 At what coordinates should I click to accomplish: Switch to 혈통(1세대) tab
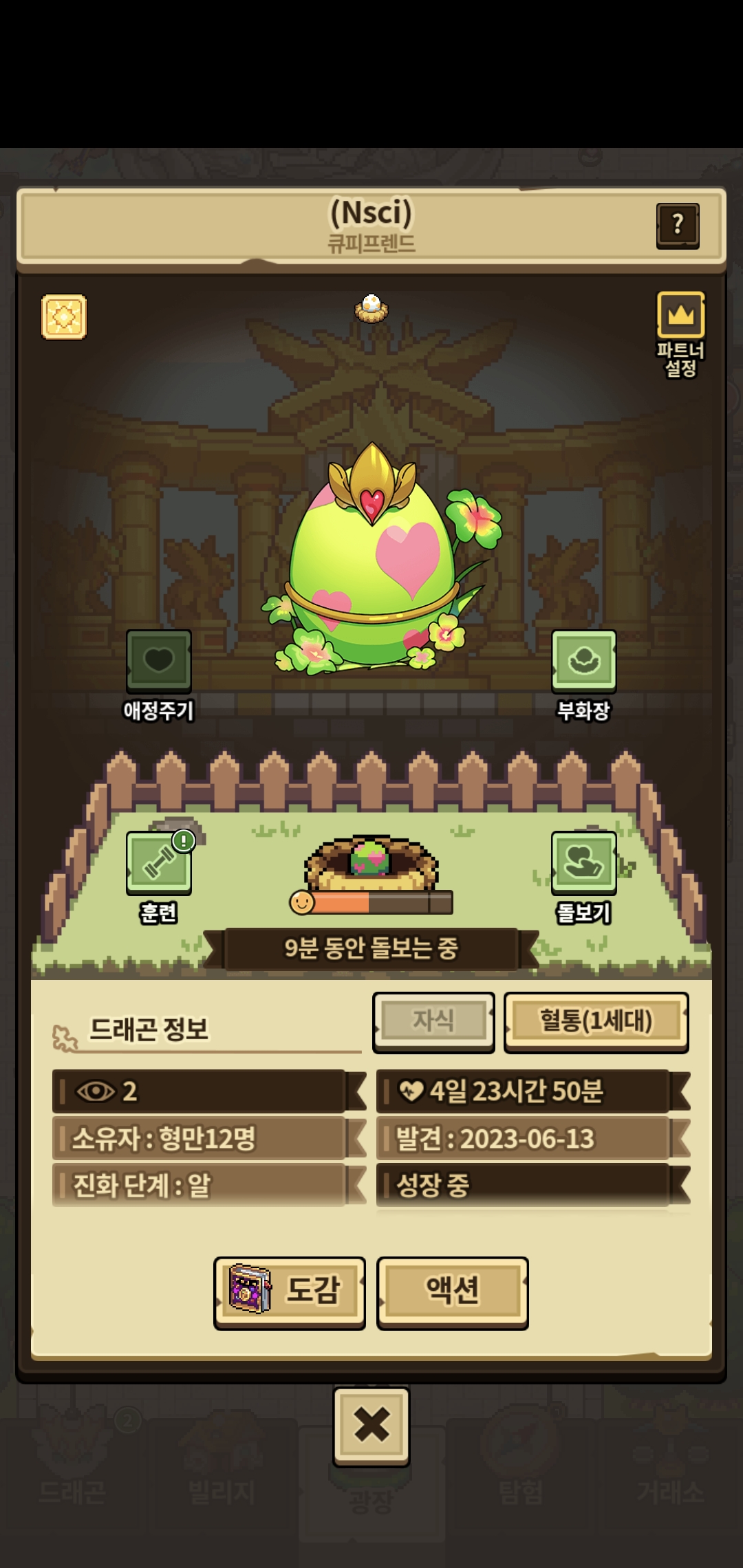tap(596, 1022)
